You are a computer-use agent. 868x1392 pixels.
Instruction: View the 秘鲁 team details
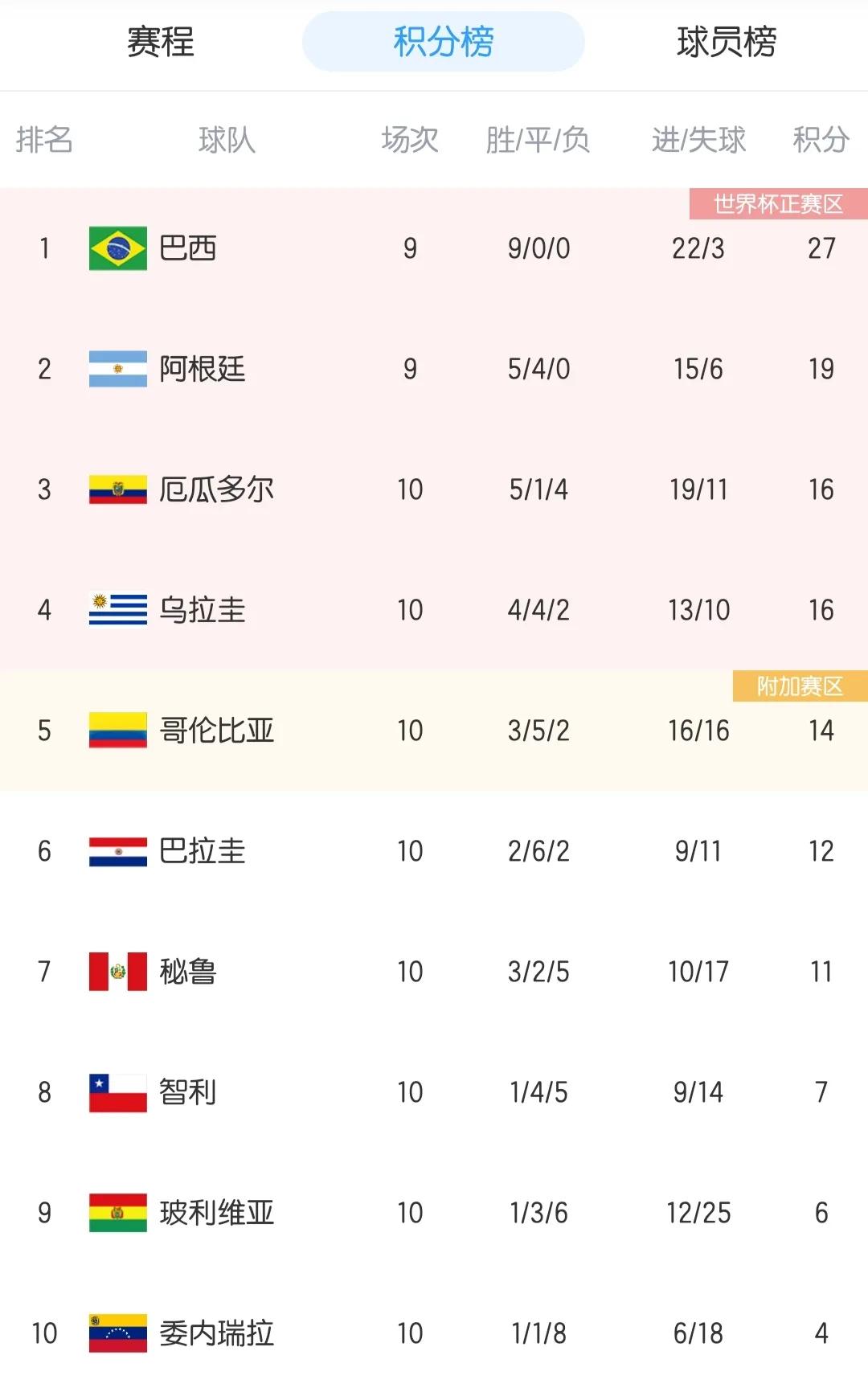(x=188, y=972)
